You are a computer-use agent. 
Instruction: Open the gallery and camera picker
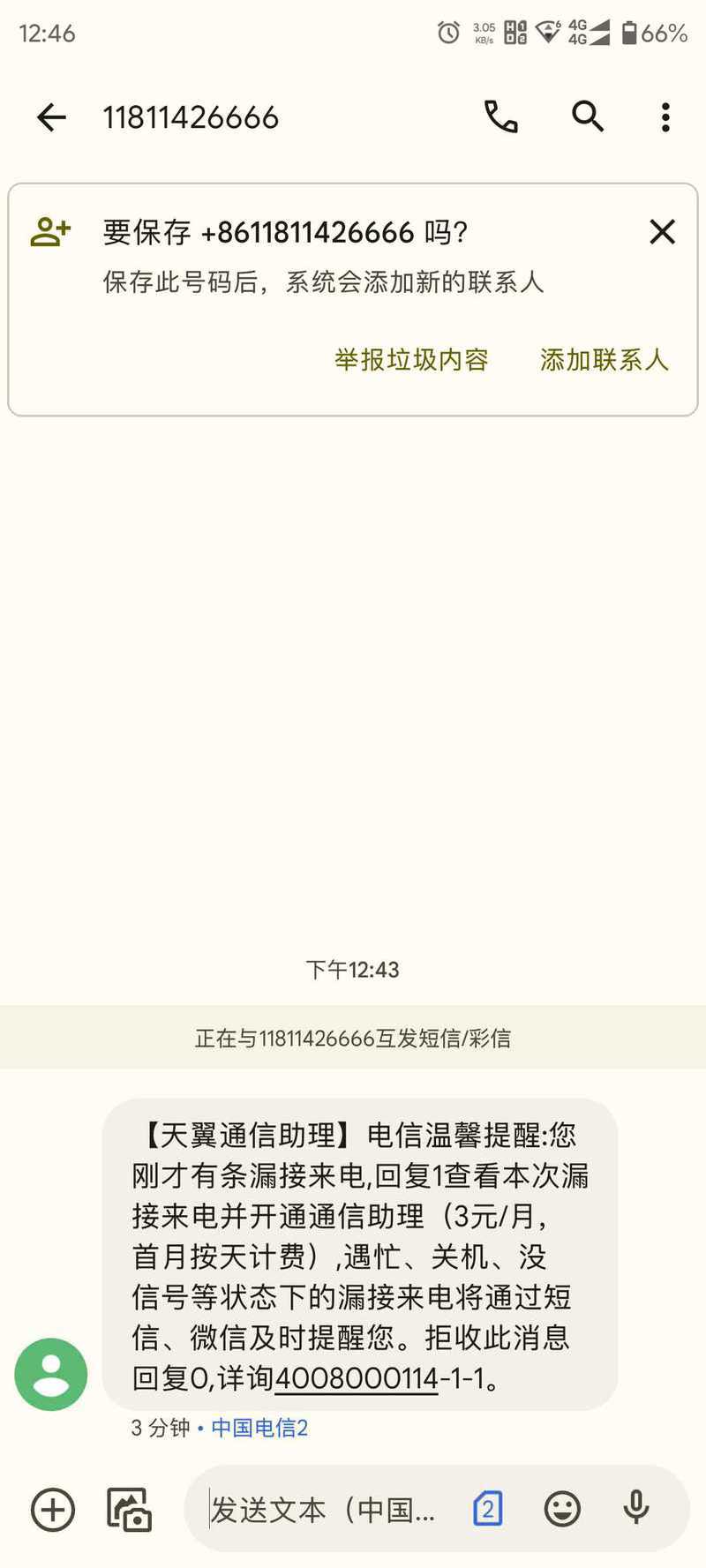(129, 1510)
